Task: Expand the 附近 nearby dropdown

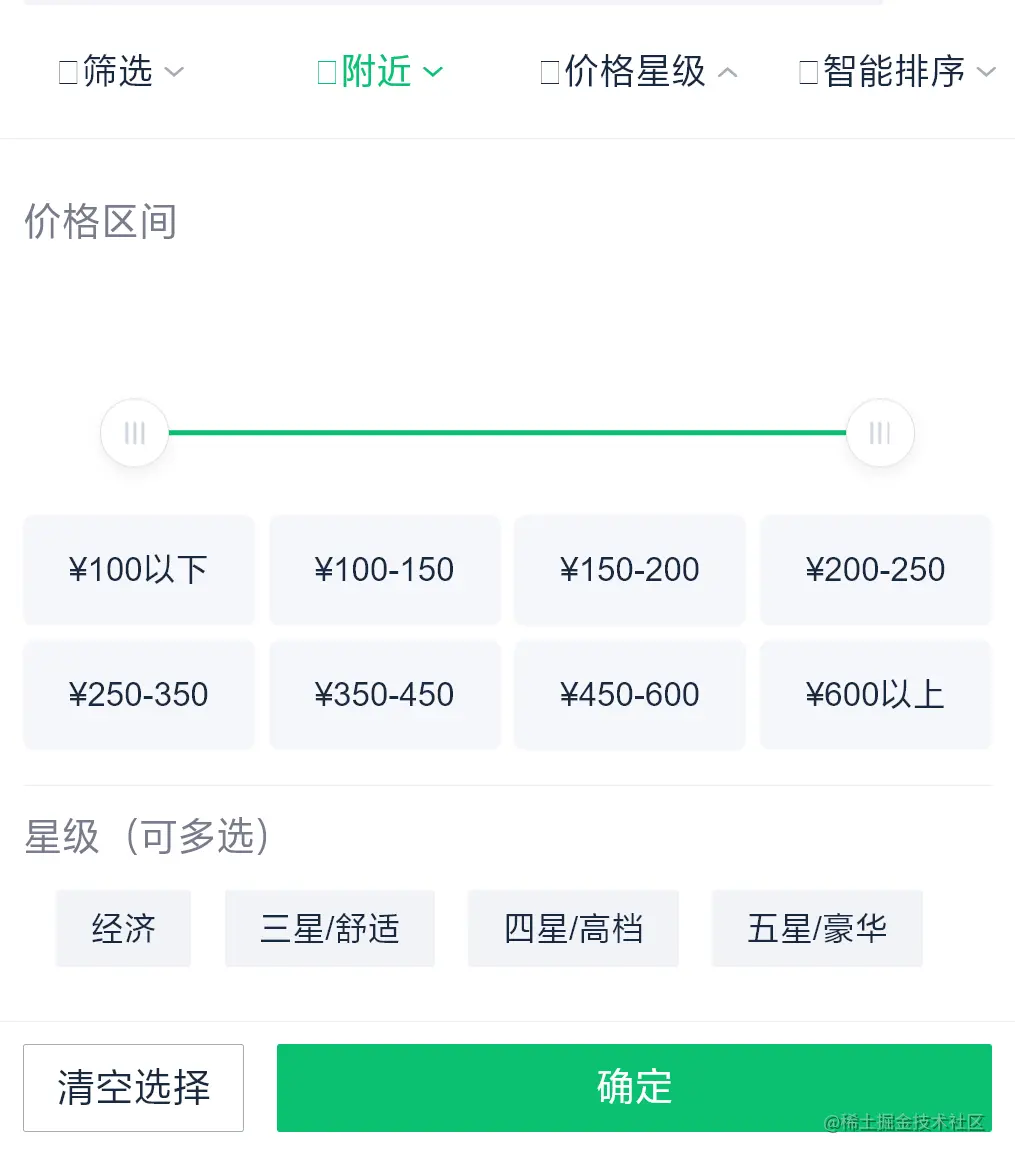Action: point(379,72)
